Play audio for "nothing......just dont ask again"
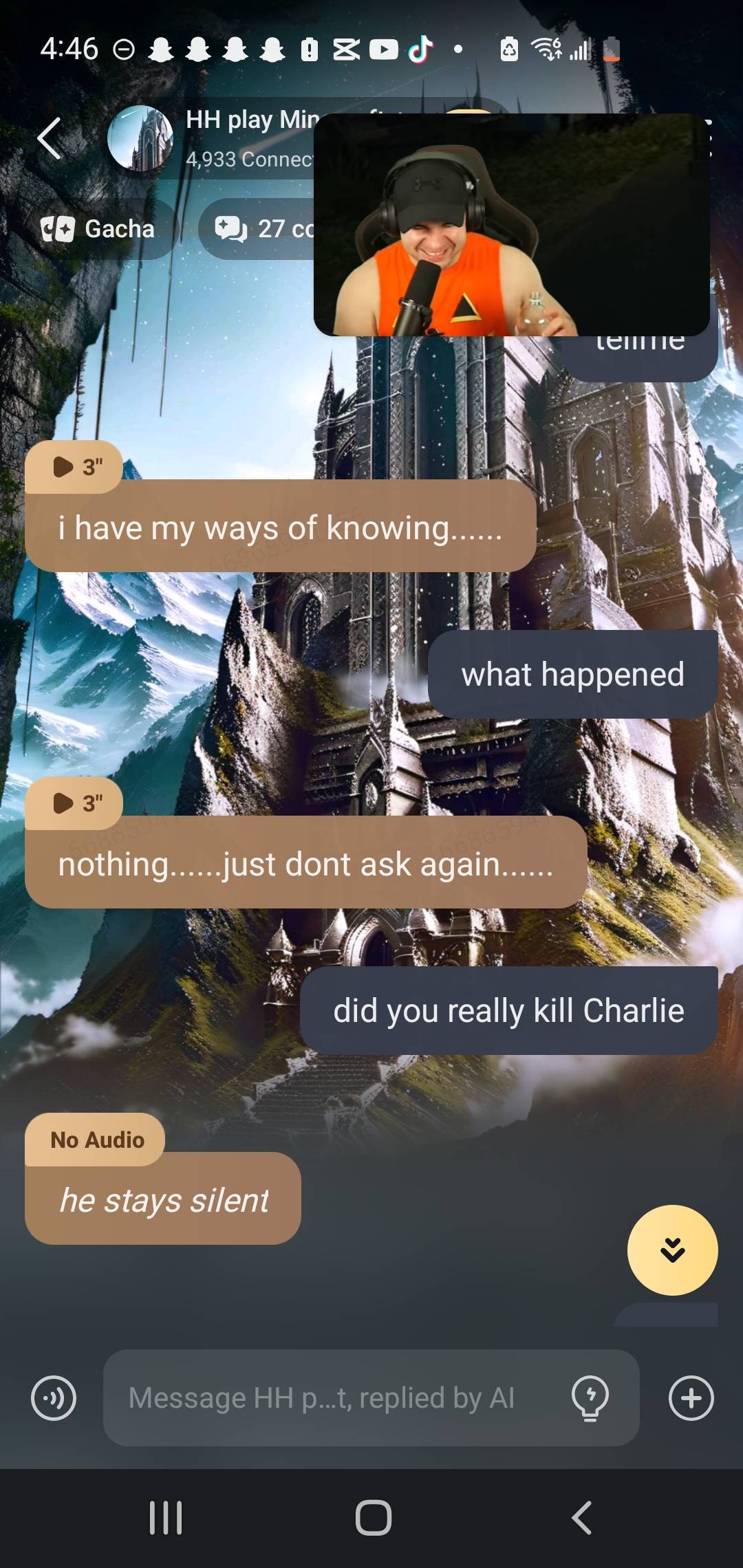Viewport: 743px width, 1568px height. tap(76, 803)
